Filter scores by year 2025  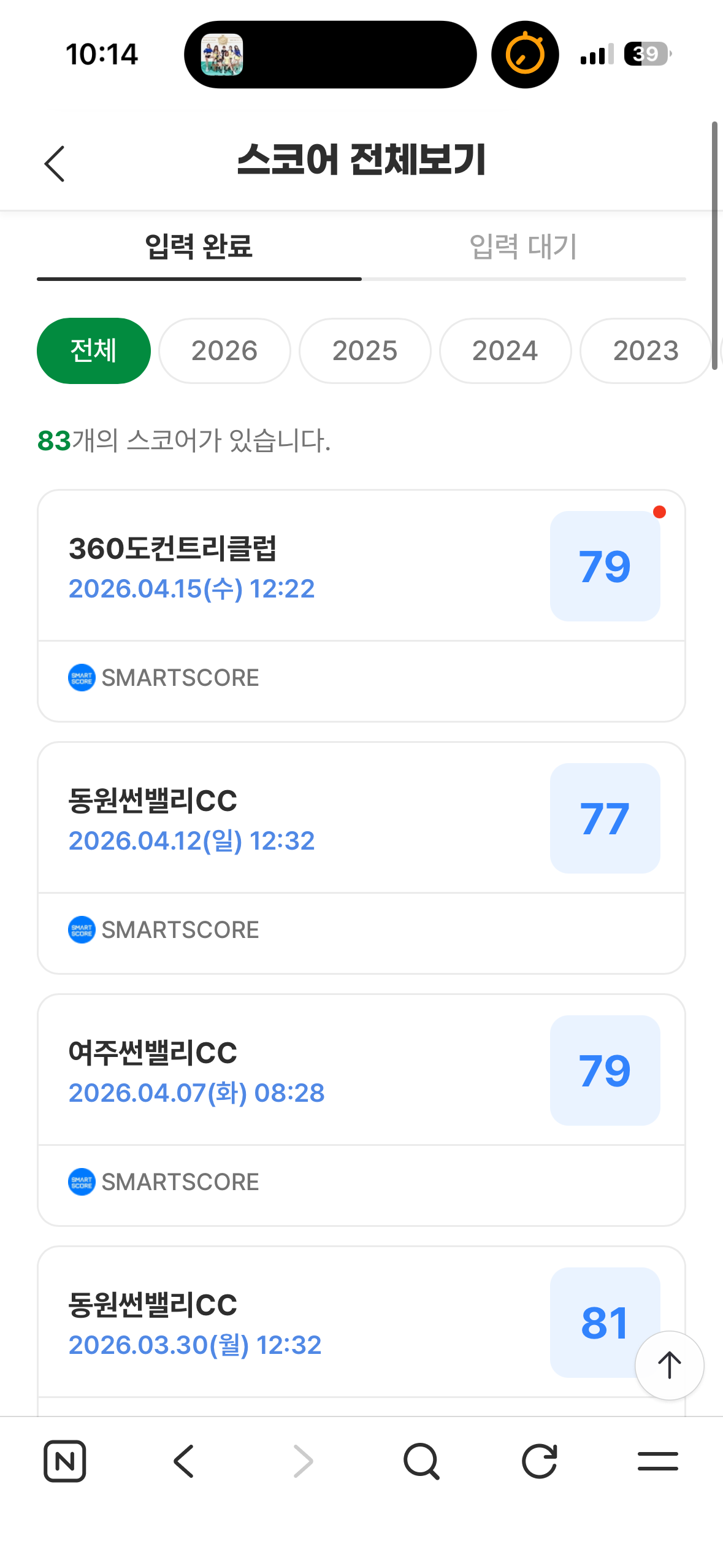(x=365, y=351)
